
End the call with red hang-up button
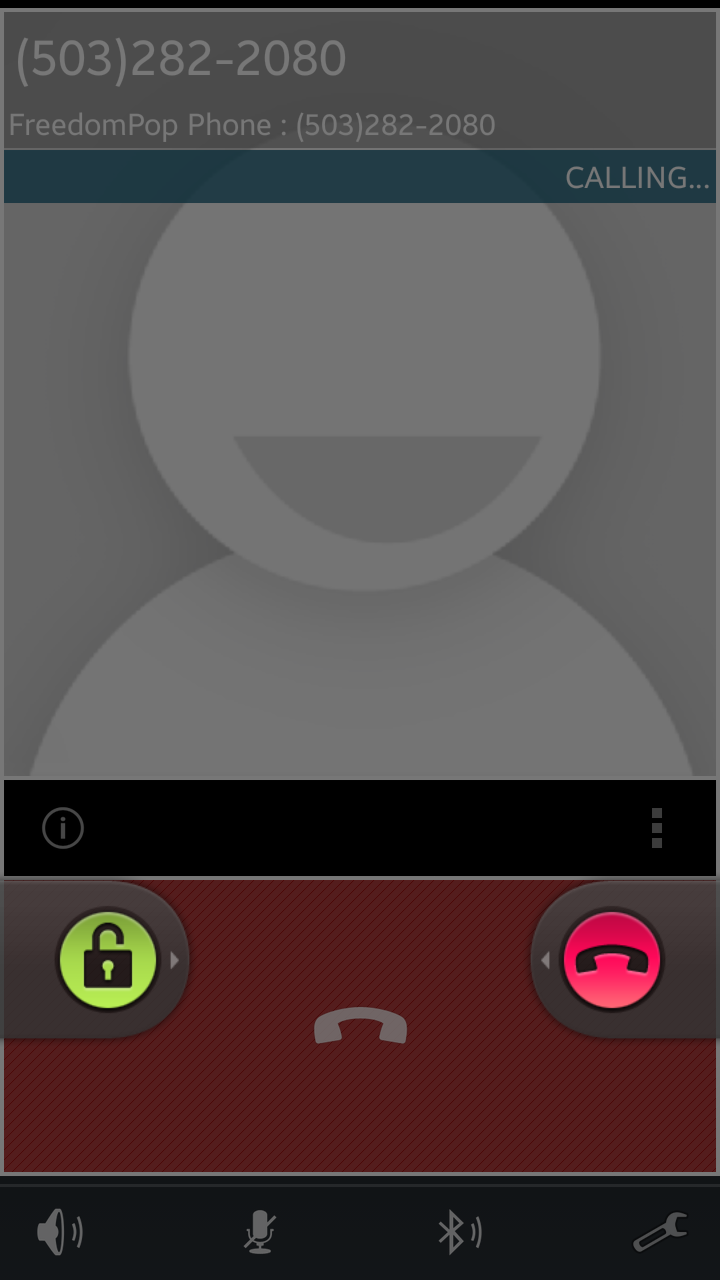point(612,960)
